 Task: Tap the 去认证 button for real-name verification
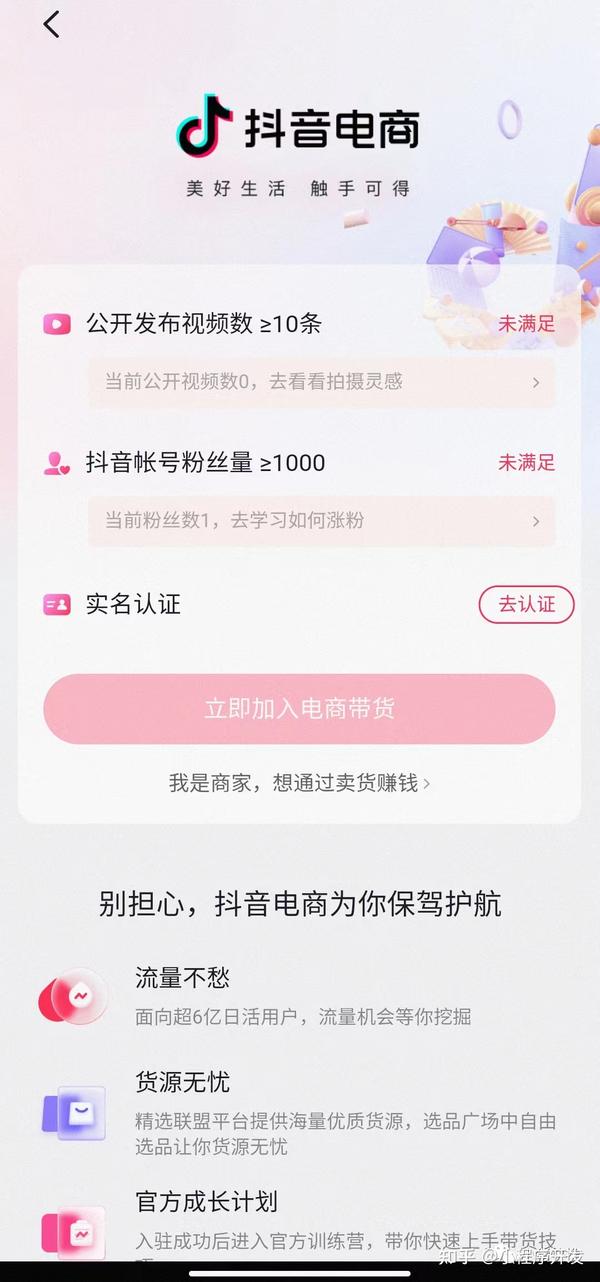point(526,604)
